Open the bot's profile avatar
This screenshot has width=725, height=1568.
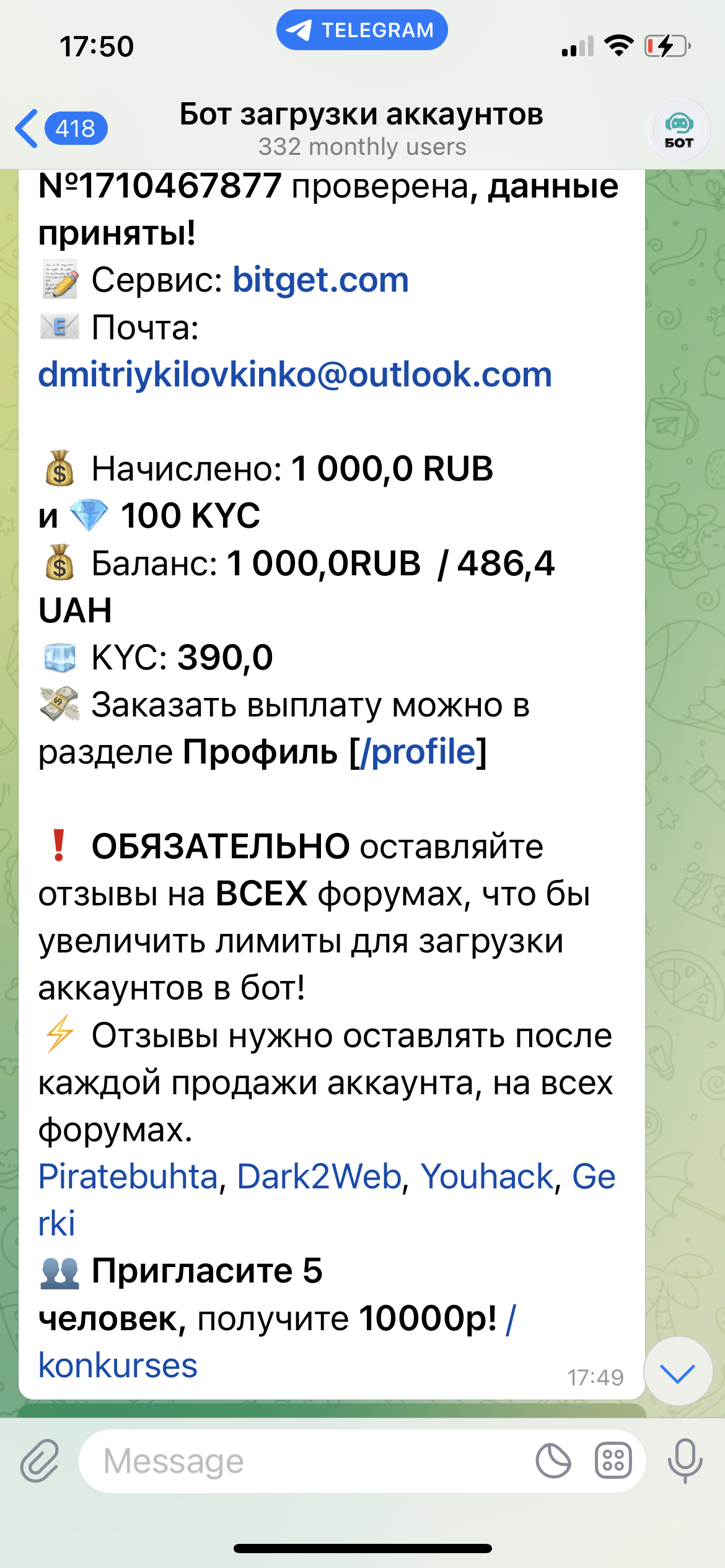pos(679,130)
